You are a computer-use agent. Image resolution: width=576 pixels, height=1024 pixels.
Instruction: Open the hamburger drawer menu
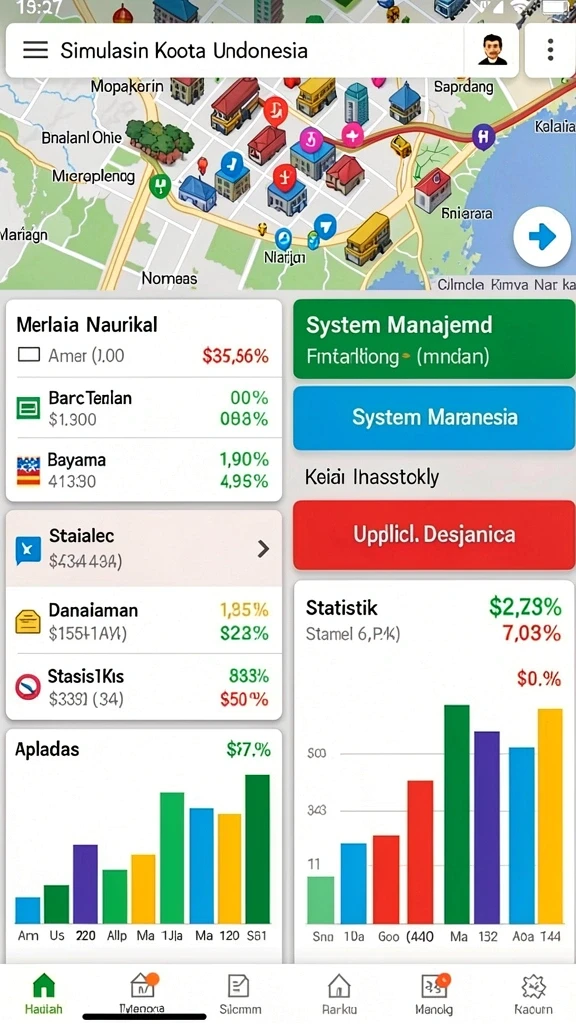[35, 50]
